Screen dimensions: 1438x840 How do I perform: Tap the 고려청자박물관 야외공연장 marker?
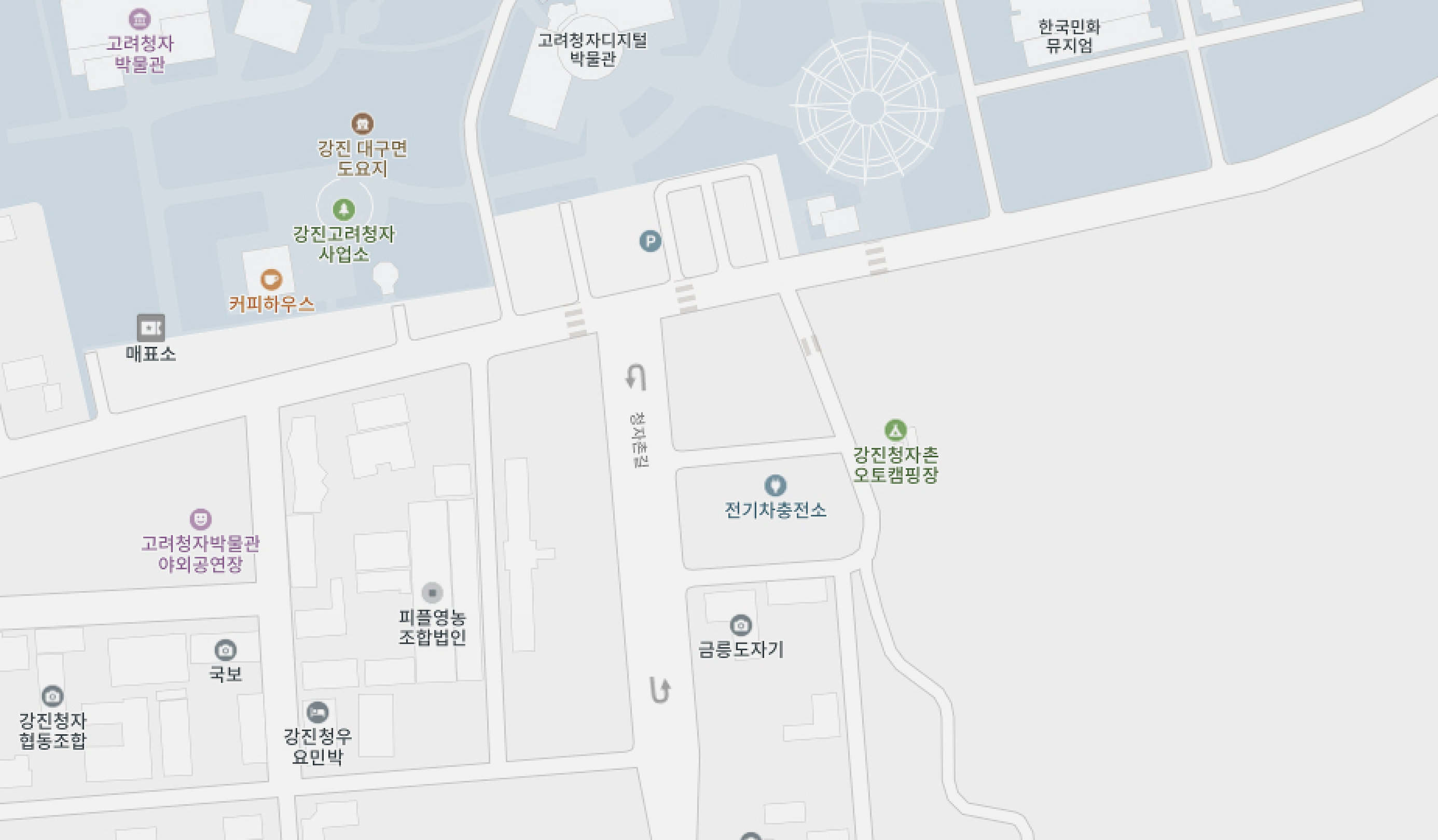coord(200,519)
